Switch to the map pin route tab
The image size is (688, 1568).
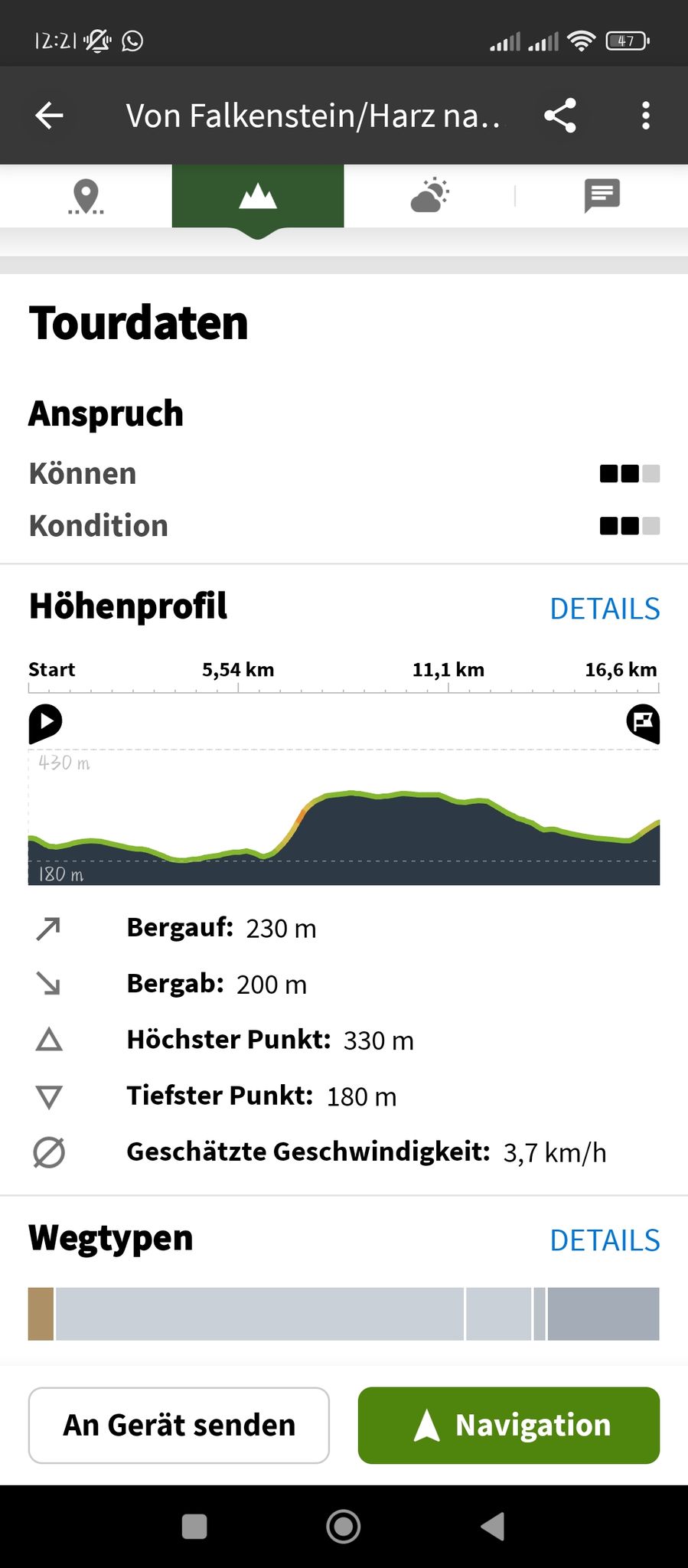[x=86, y=197]
